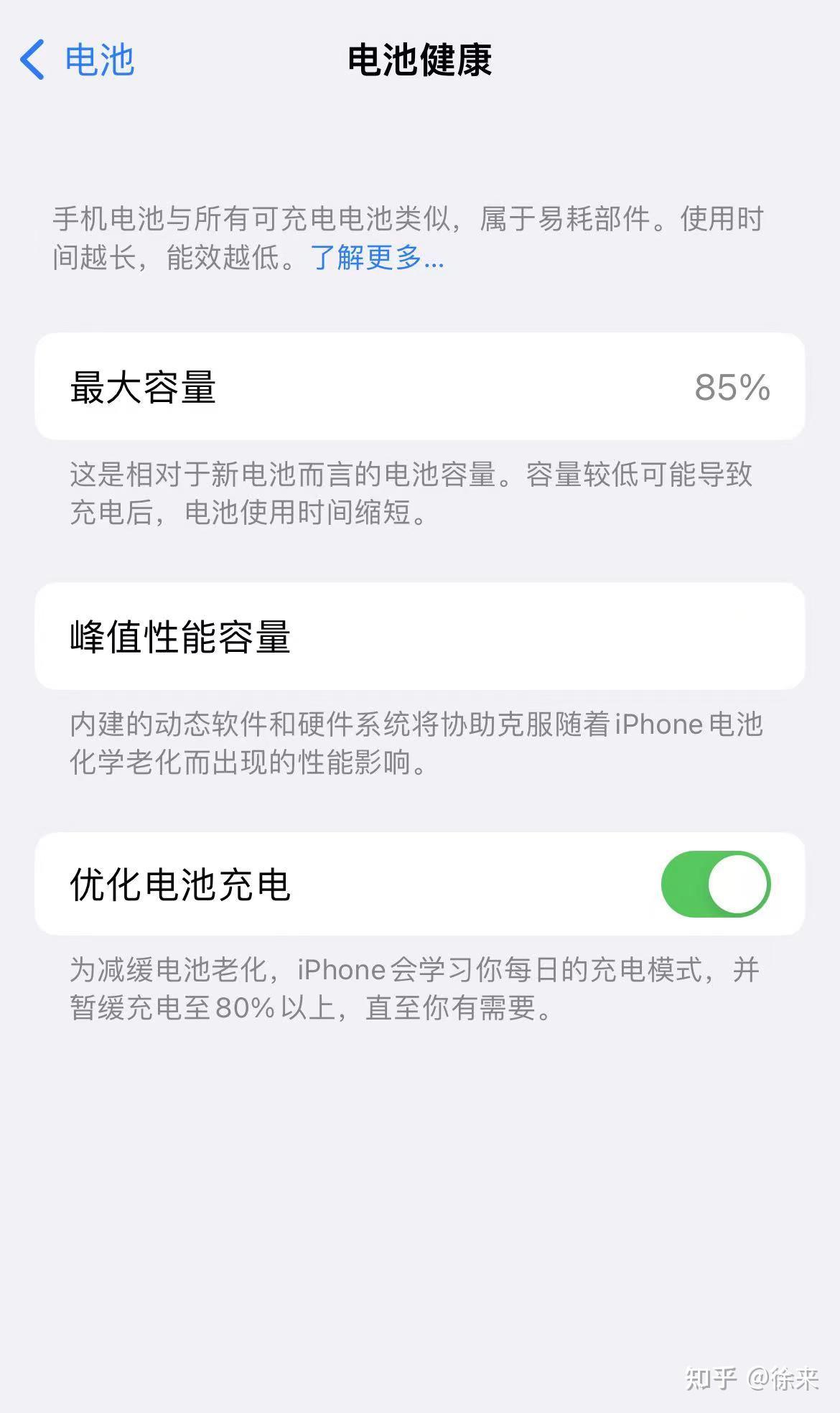Go back to 电池 settings

click(78, 60)
